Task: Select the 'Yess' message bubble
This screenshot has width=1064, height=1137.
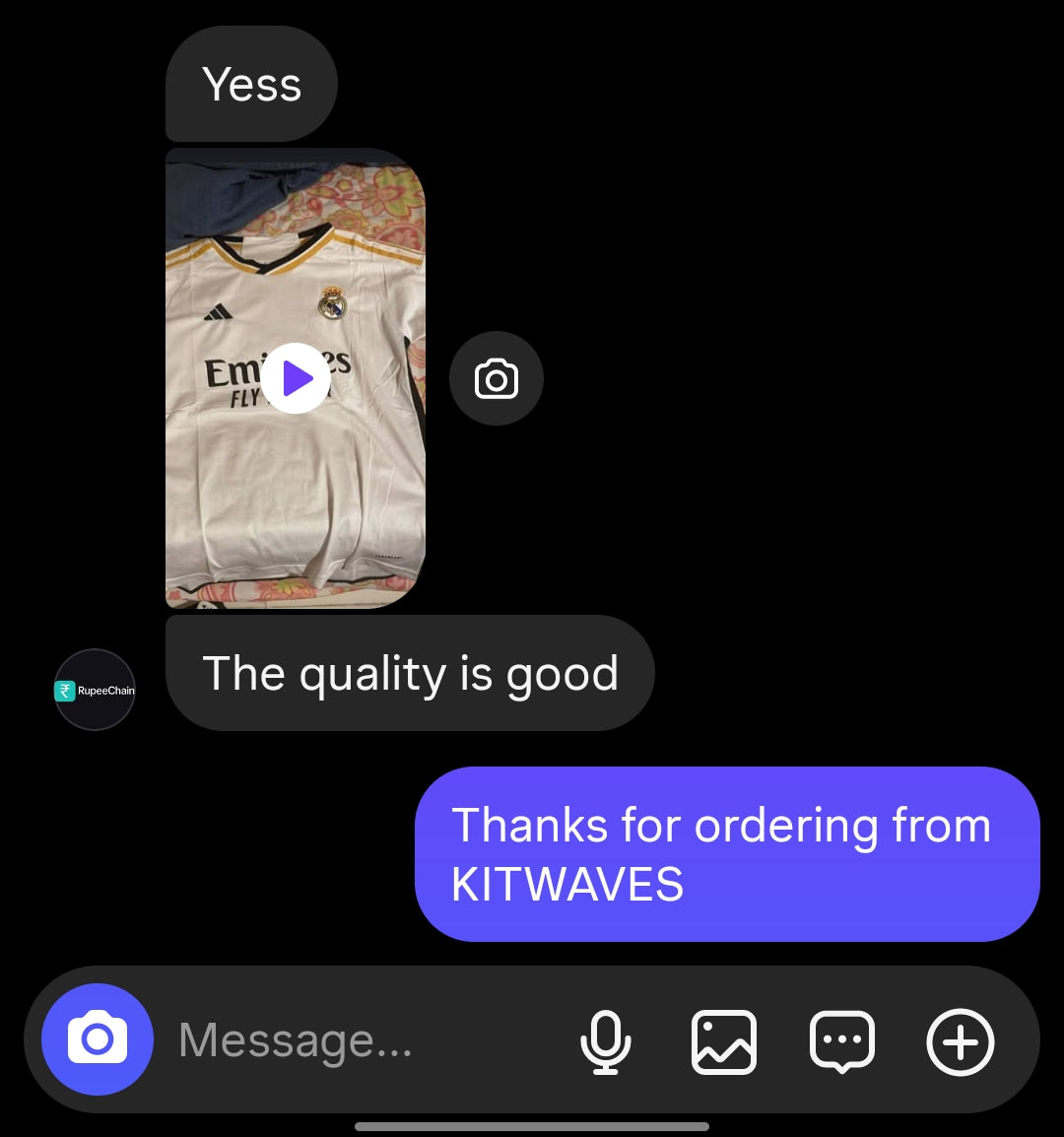Action: click(251, 84)
